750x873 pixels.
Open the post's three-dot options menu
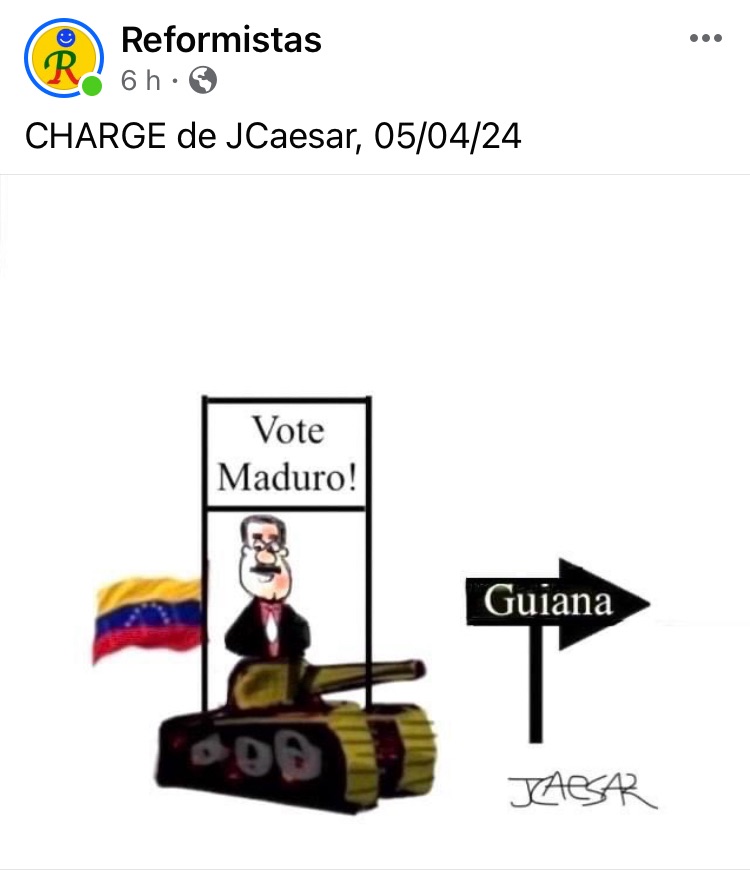[705, 39]
